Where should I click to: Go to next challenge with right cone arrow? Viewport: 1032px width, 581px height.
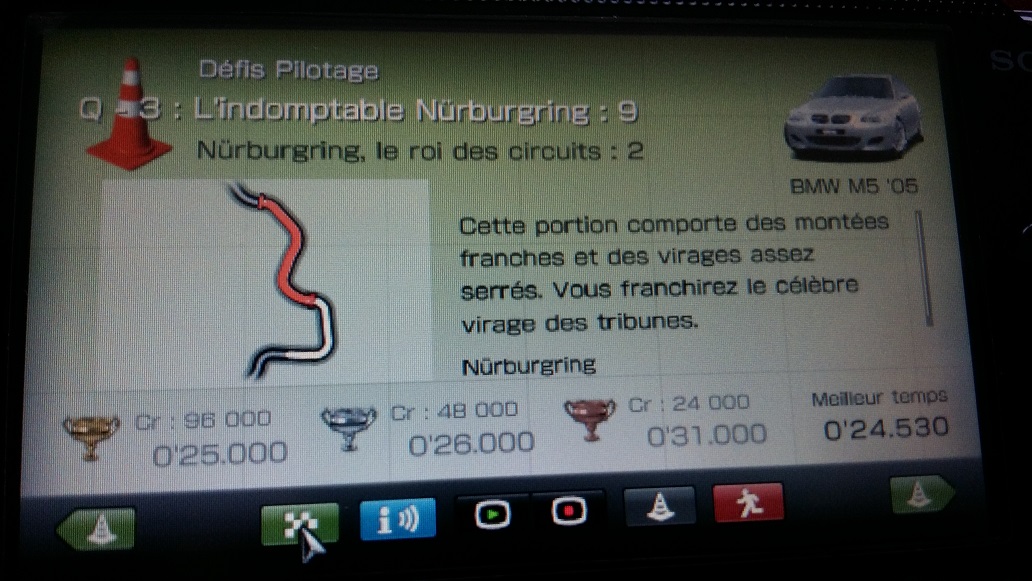tap(922, 494)
